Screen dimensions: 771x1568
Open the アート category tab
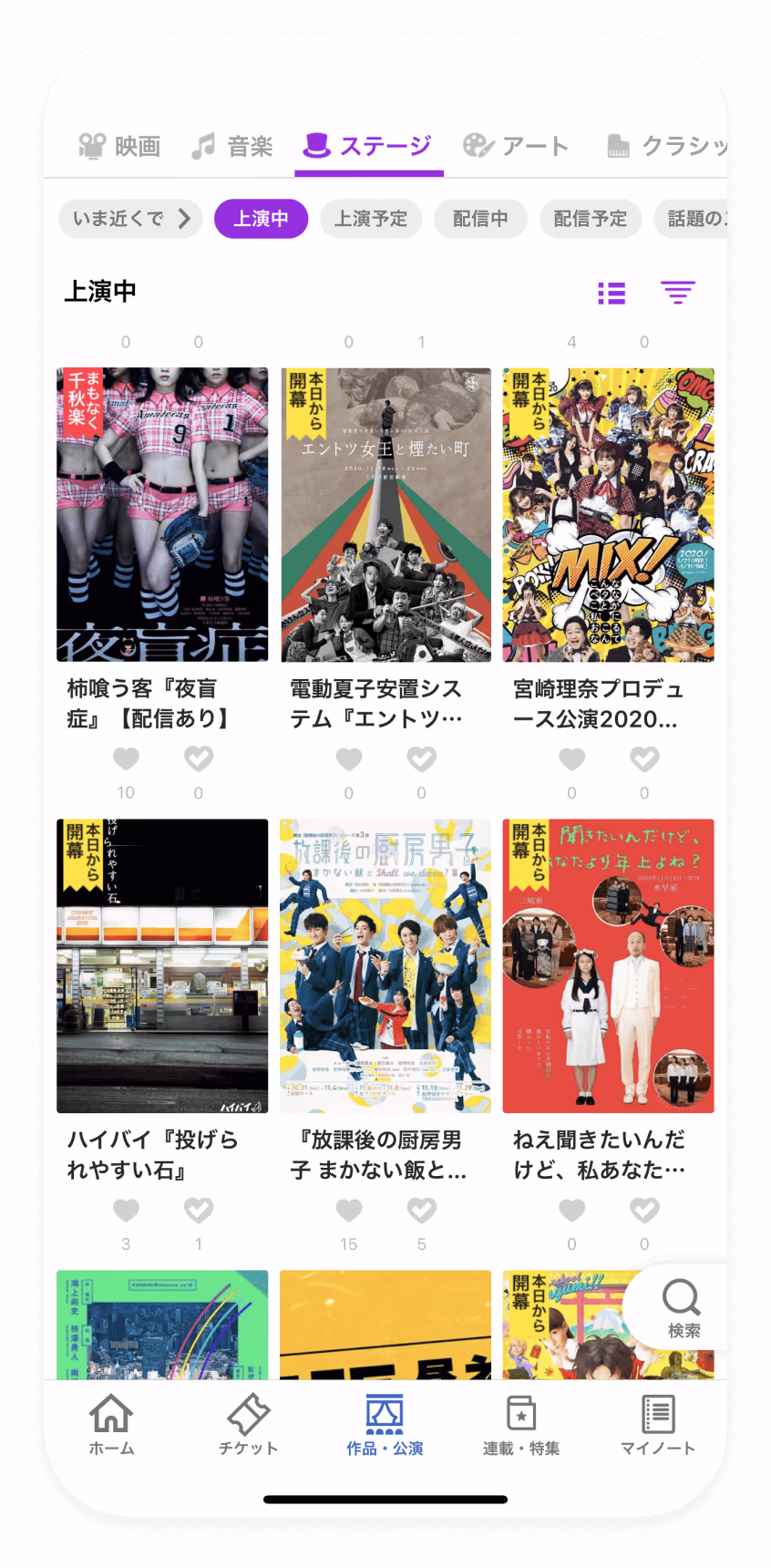[x=516, y=146]
